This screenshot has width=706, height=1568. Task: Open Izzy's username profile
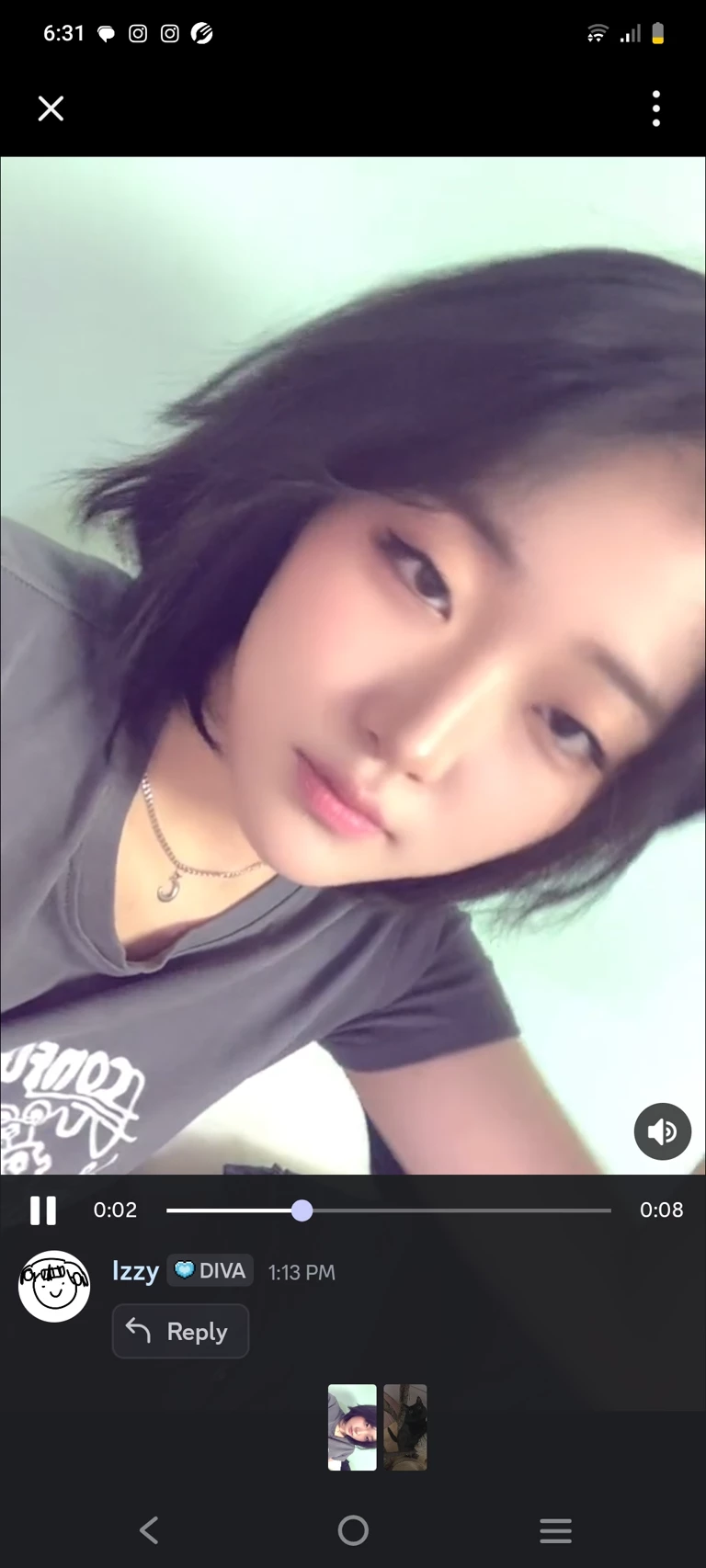[x=135, y=1271]
